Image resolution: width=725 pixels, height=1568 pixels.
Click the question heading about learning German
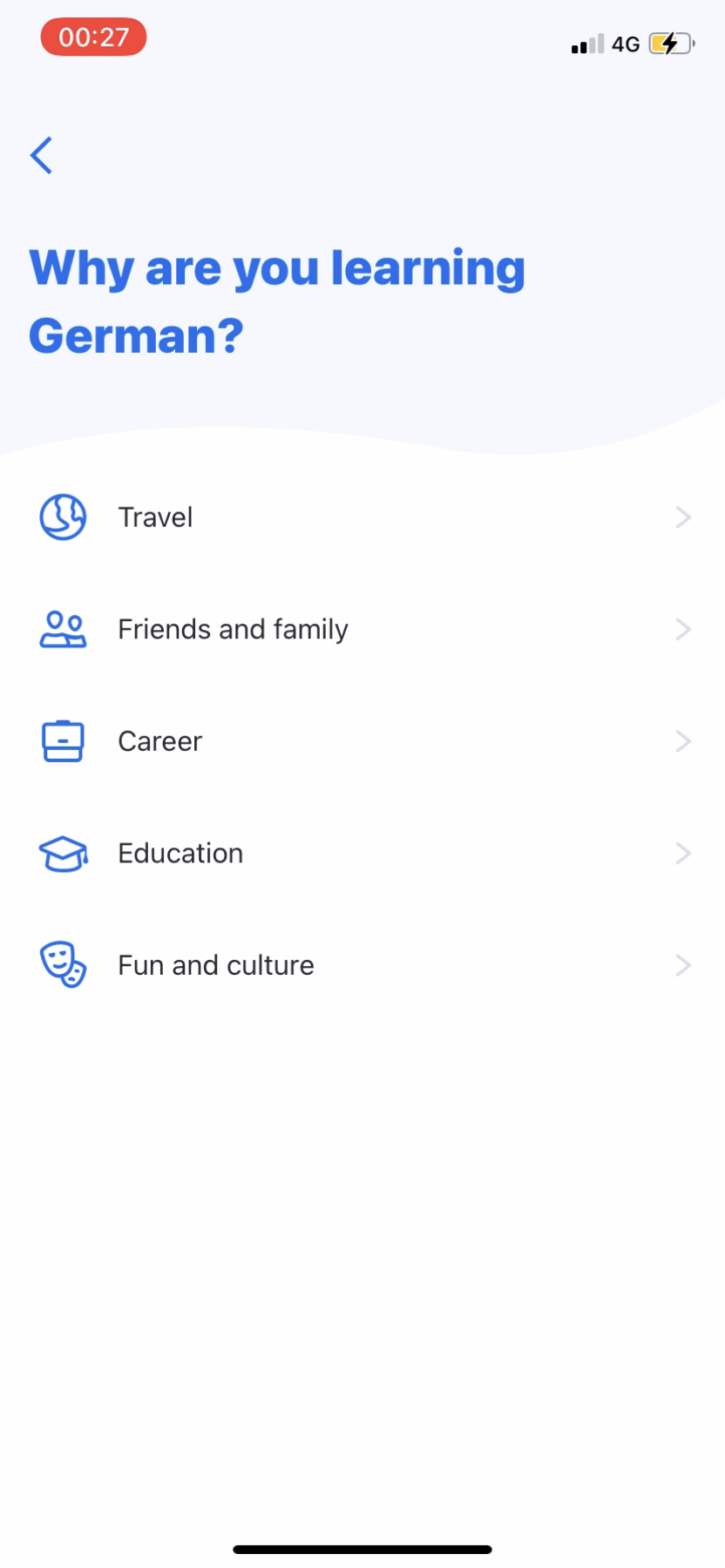click(x=277, y=300)
